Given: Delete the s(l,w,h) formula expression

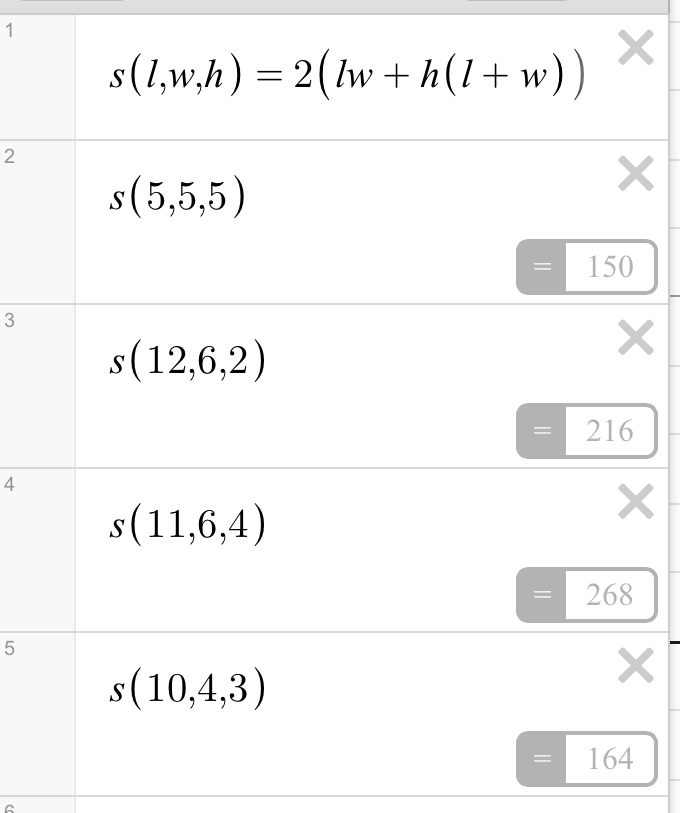Looking at the screenshot, I should pos(636,48).
